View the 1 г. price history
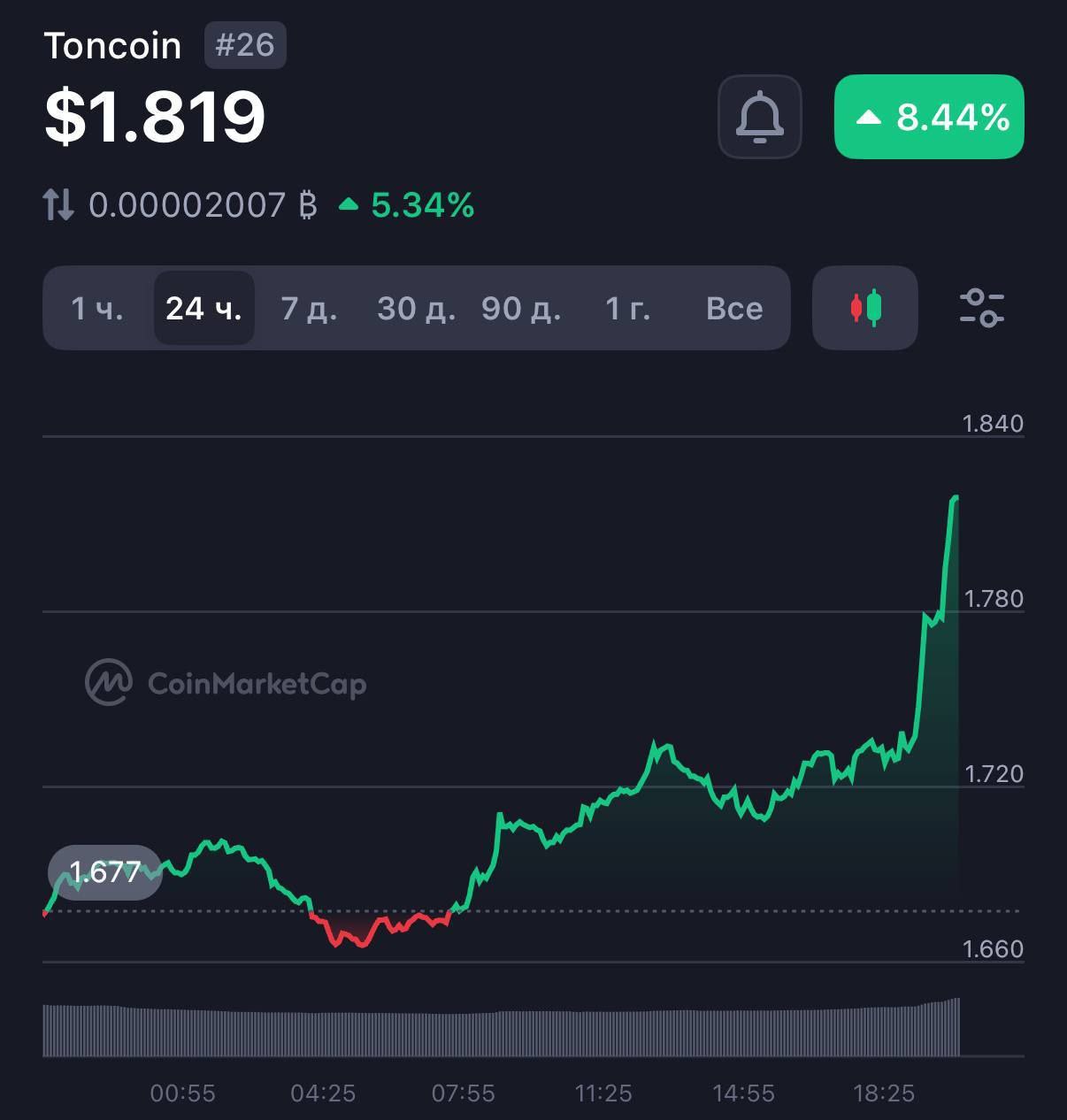This screenshot has height=1120, width=1067. click(x=627, y=308)
